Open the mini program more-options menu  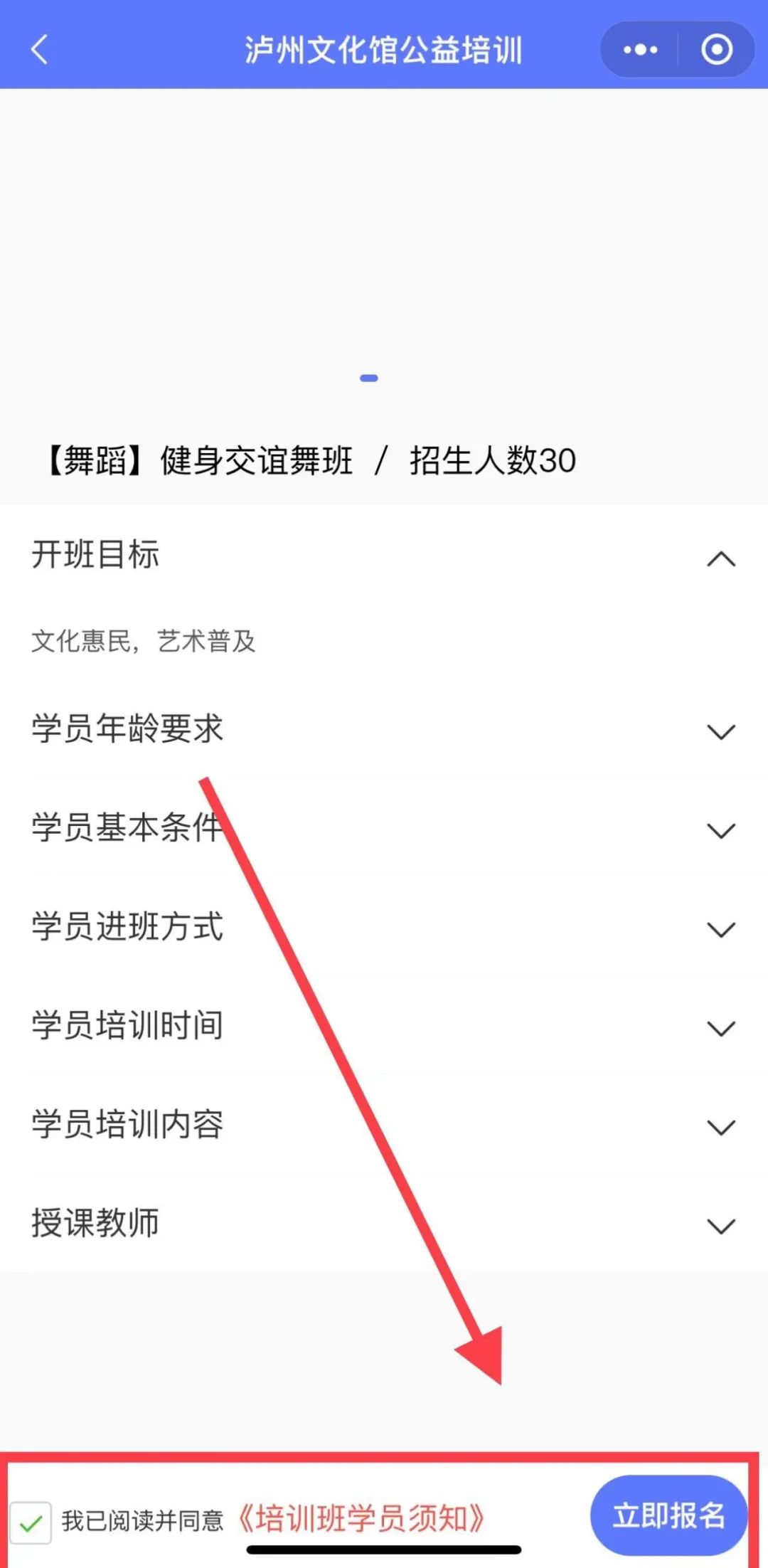coord(640,50)
